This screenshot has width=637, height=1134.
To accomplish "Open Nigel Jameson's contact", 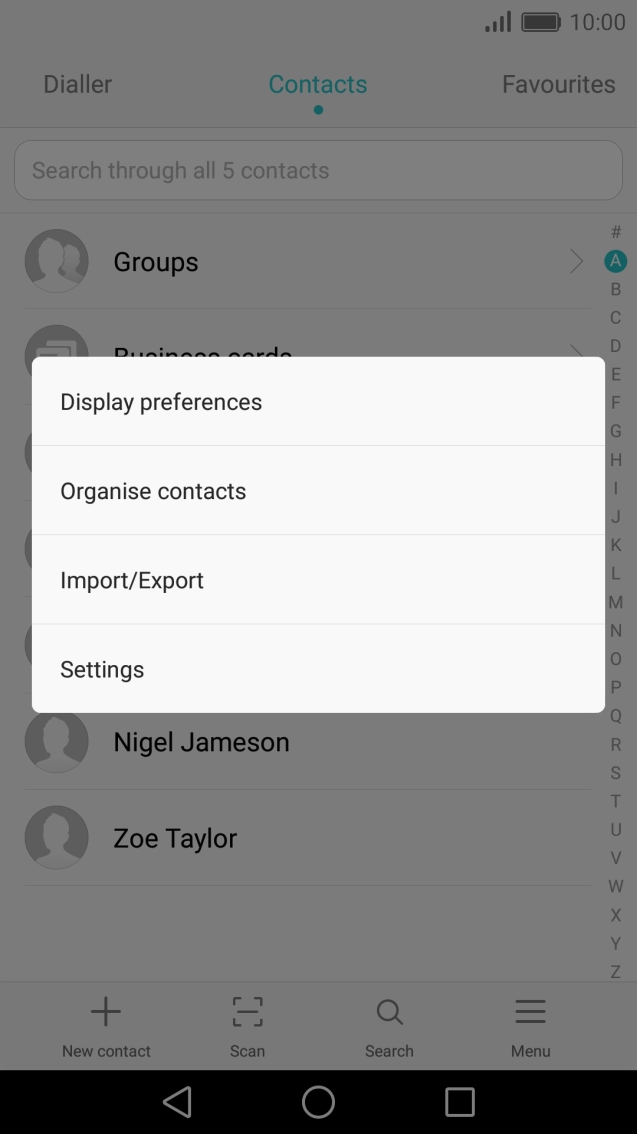I will tap(300, 742).
